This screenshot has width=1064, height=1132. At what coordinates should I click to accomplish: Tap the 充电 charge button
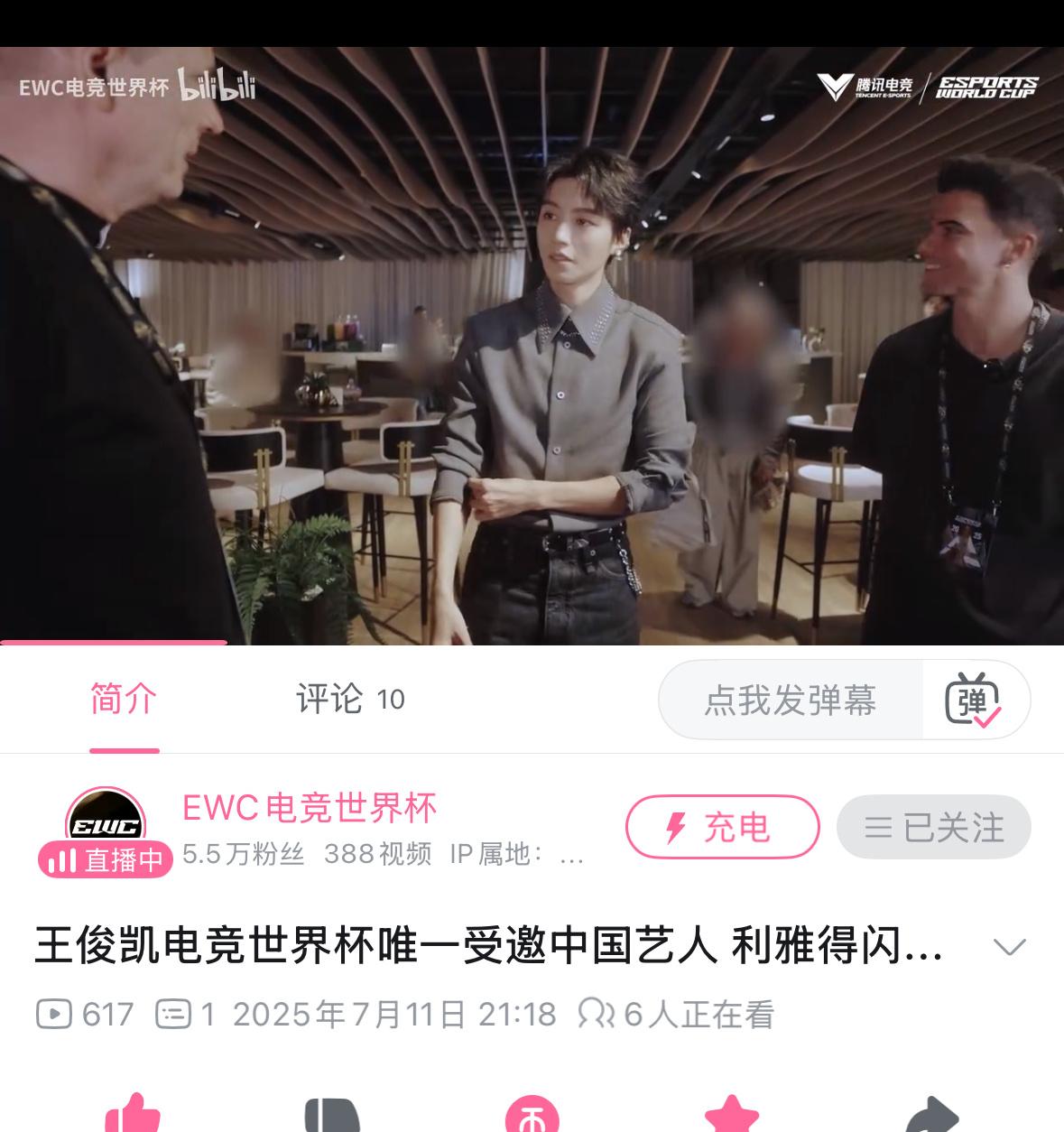click(x=722, y=827)
